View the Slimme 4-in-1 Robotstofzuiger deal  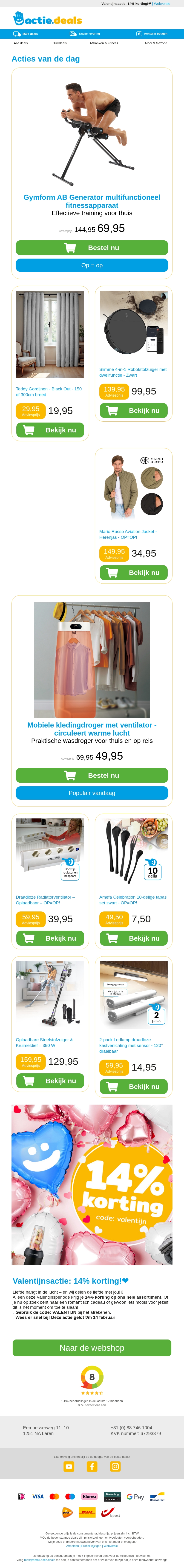pyautogui.click(x=133, y=411)
